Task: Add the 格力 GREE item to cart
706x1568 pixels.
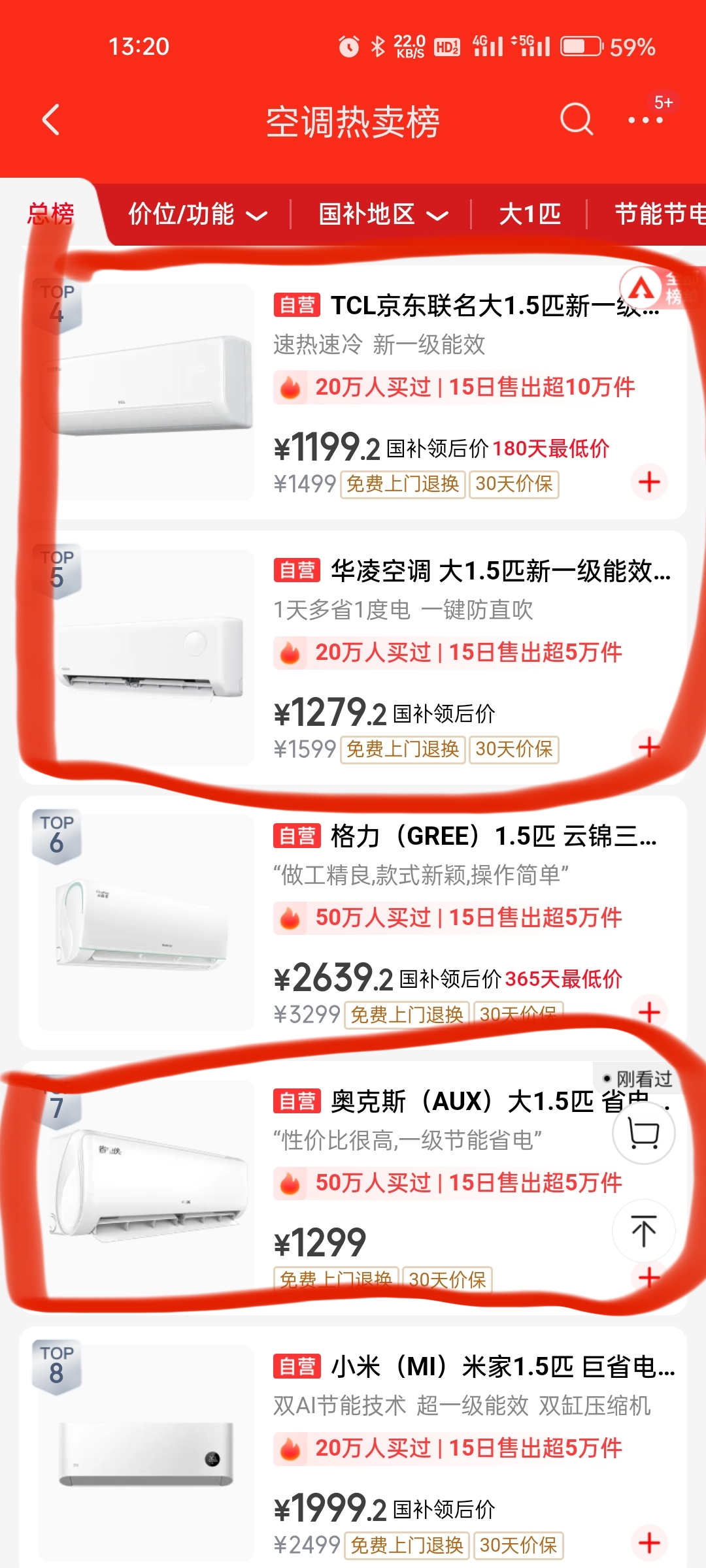Action: coord(649,1012)
